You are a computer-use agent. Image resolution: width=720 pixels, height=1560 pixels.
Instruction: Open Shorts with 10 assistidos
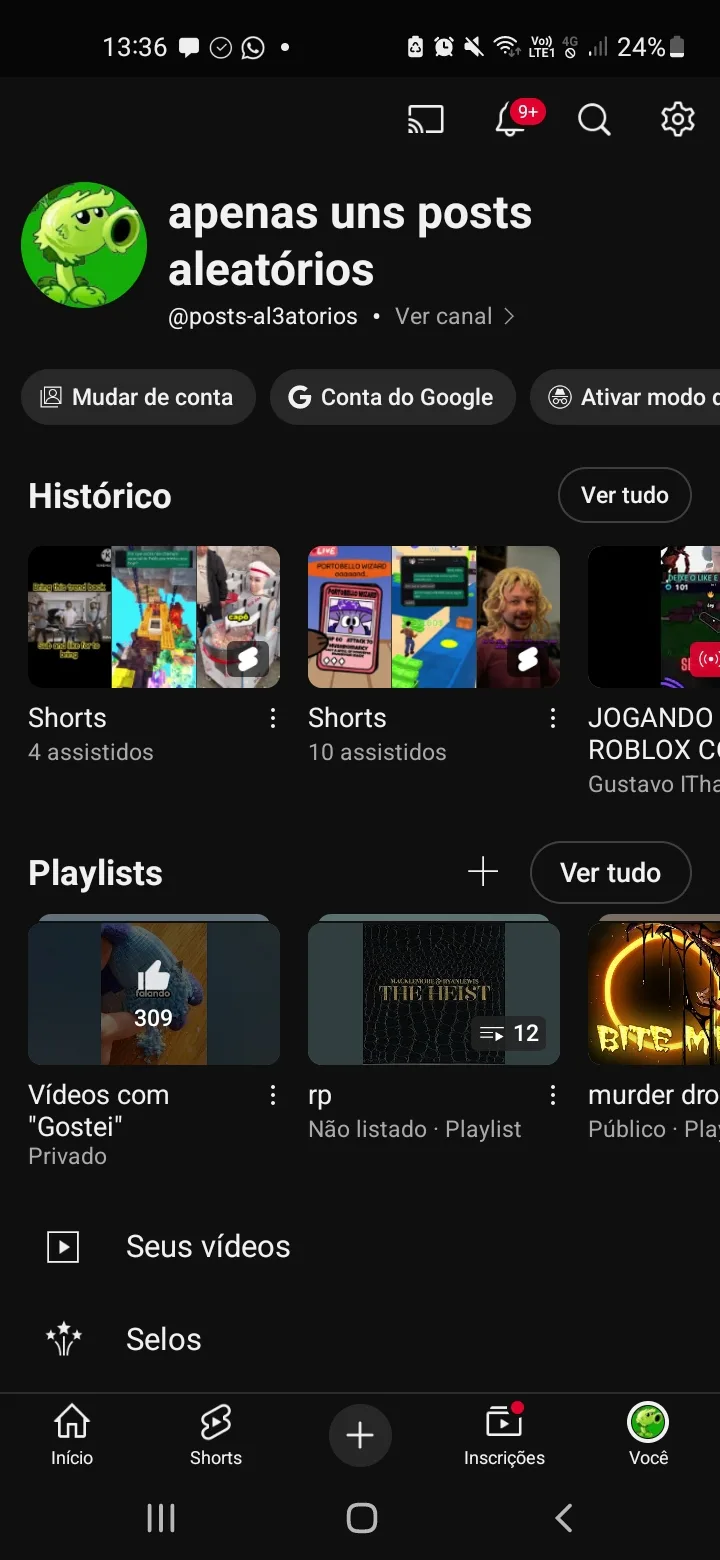pos(434,617)
